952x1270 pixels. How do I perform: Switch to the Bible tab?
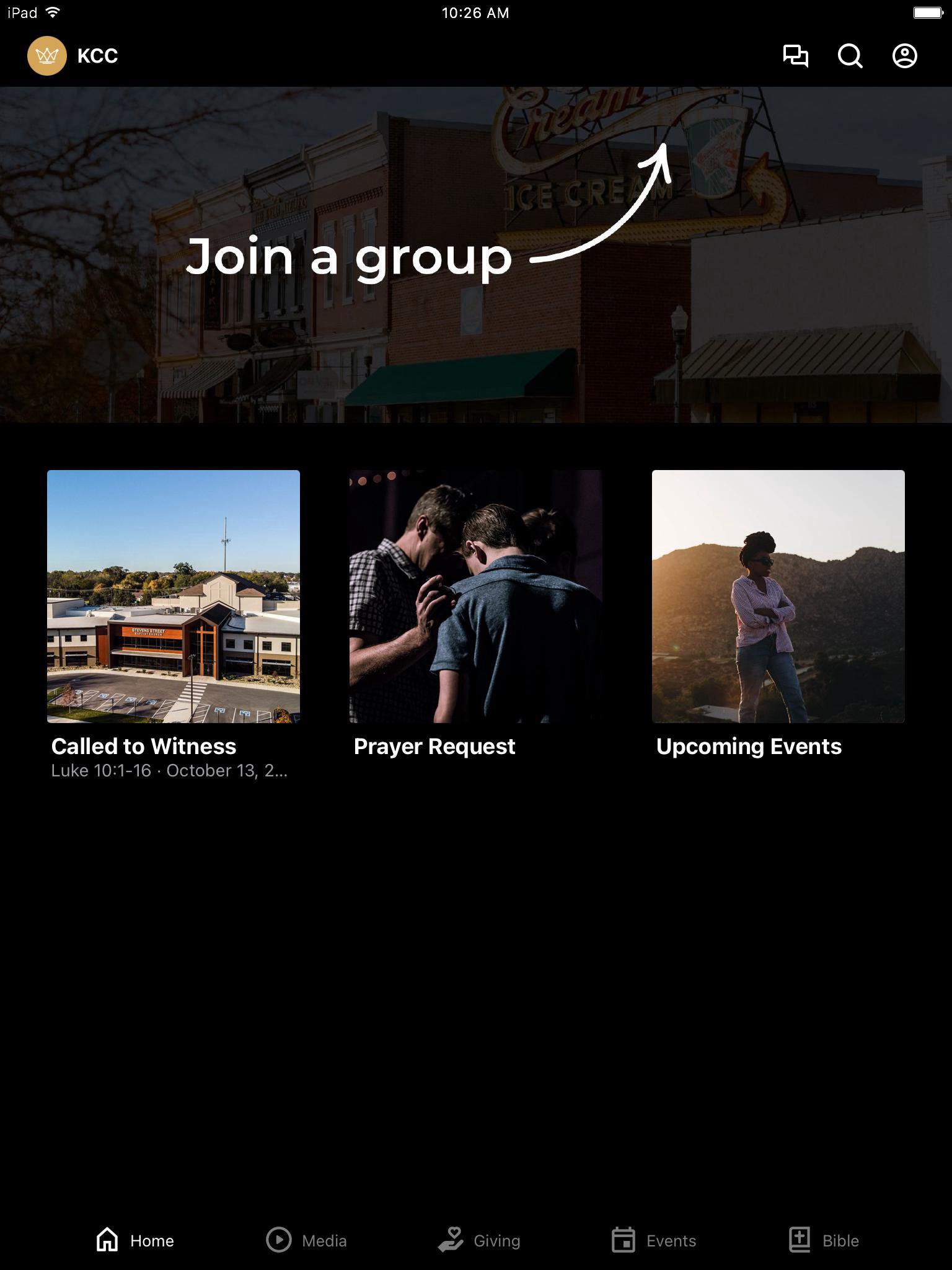pyautogui.click(x=824, y=1240)
